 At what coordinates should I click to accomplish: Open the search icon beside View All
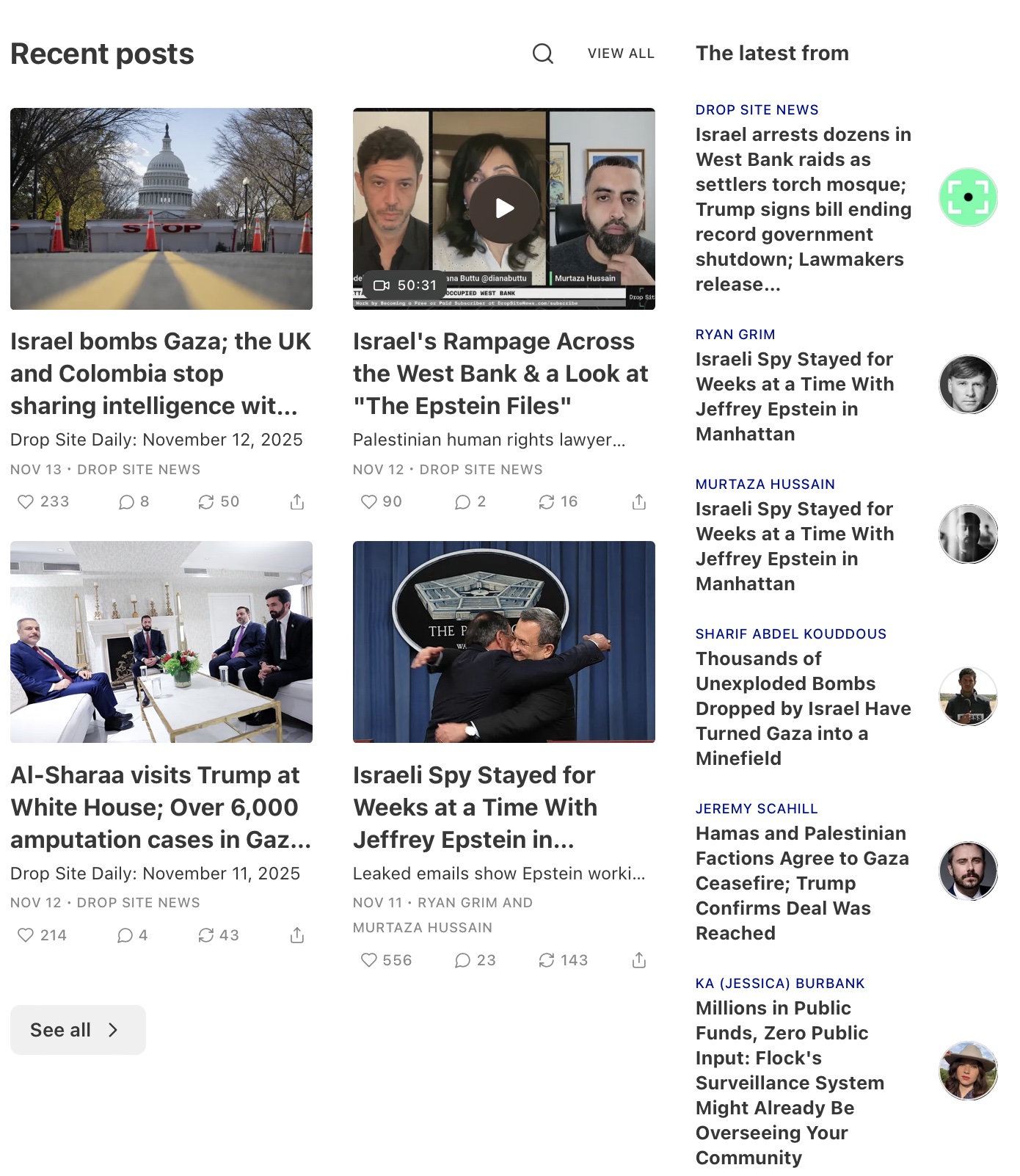[x=542, y=54]
